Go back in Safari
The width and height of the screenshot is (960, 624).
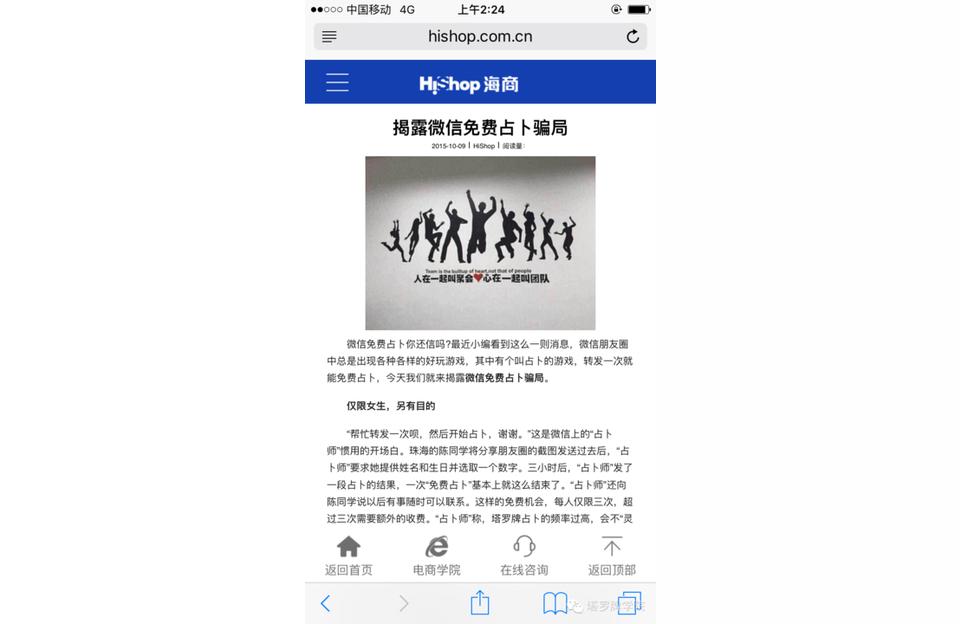point(325,603)
